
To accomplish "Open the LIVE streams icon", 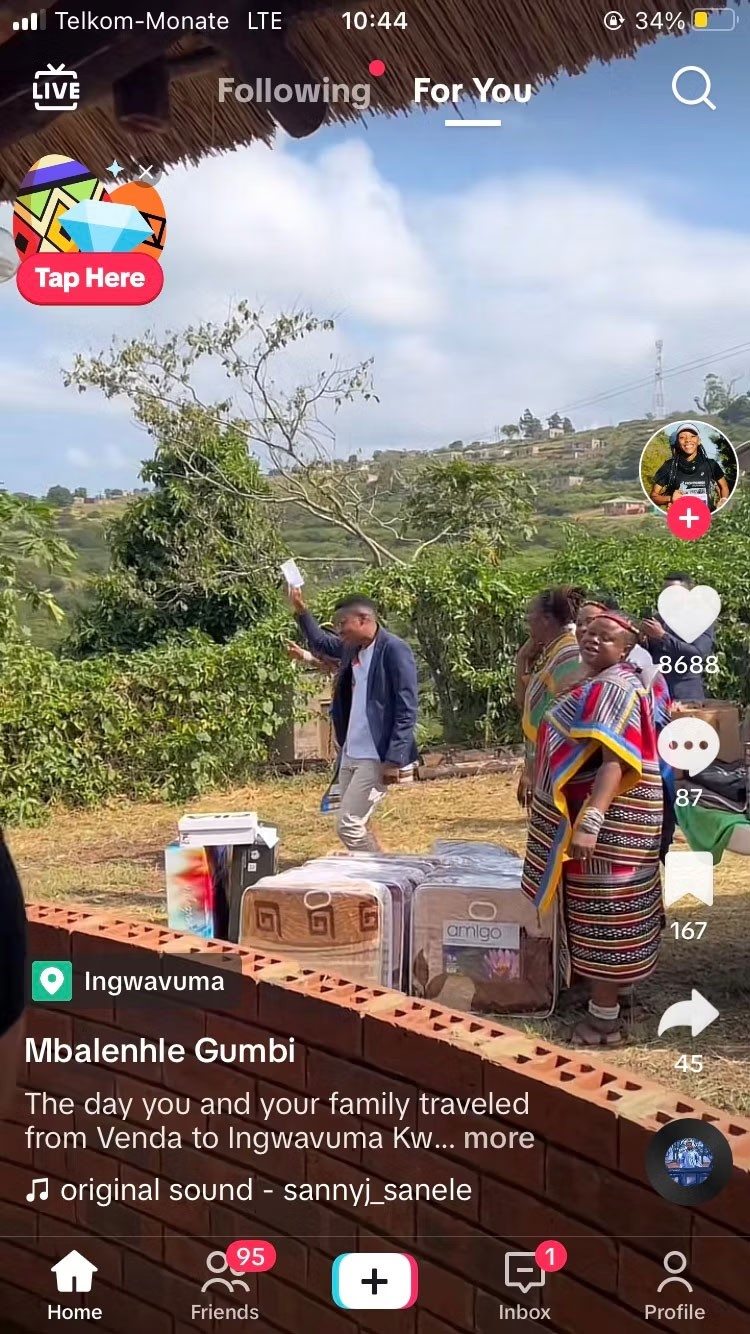I will (56, 88).
